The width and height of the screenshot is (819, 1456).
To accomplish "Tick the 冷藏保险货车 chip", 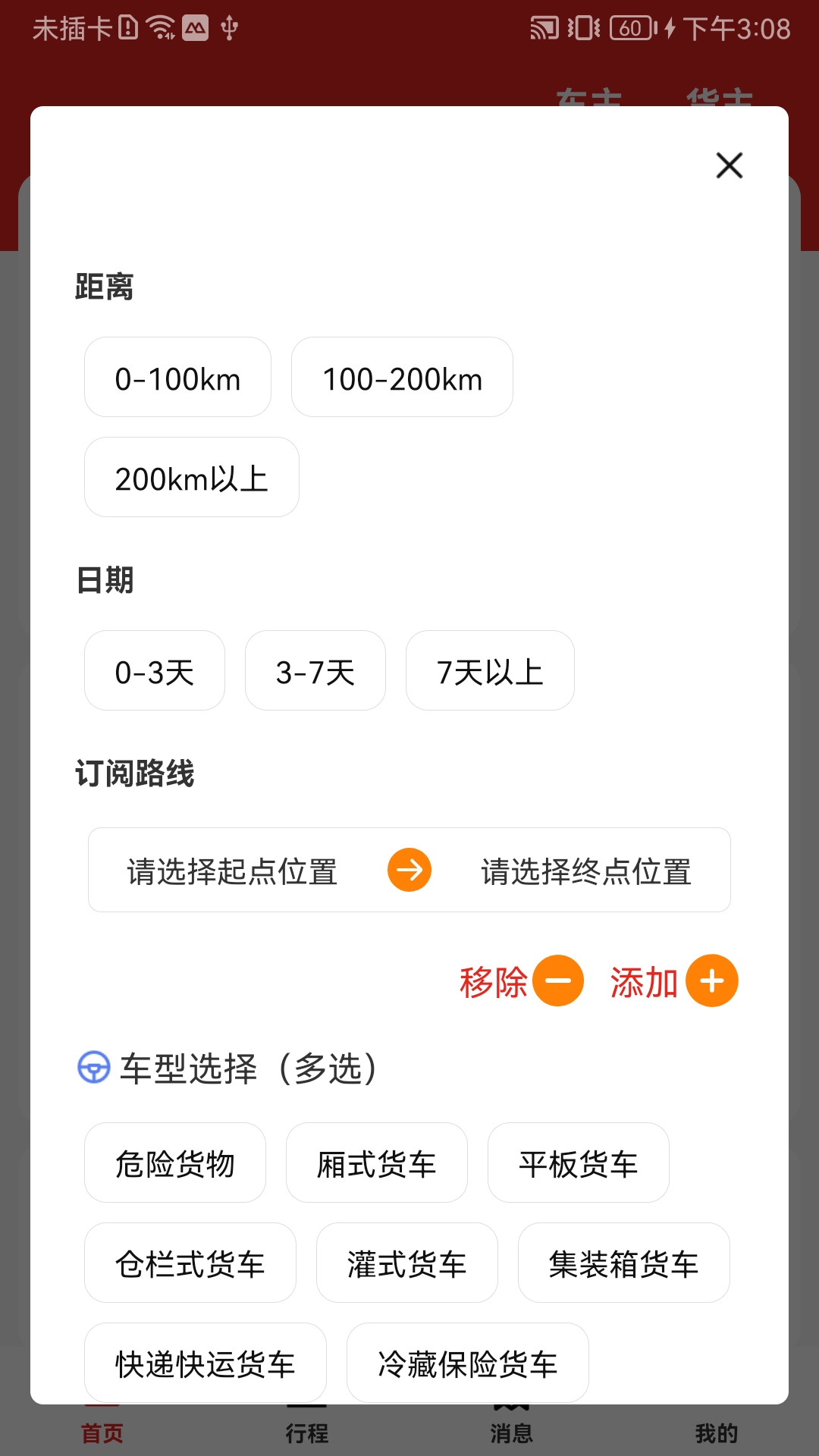I will coord(468,1363).
